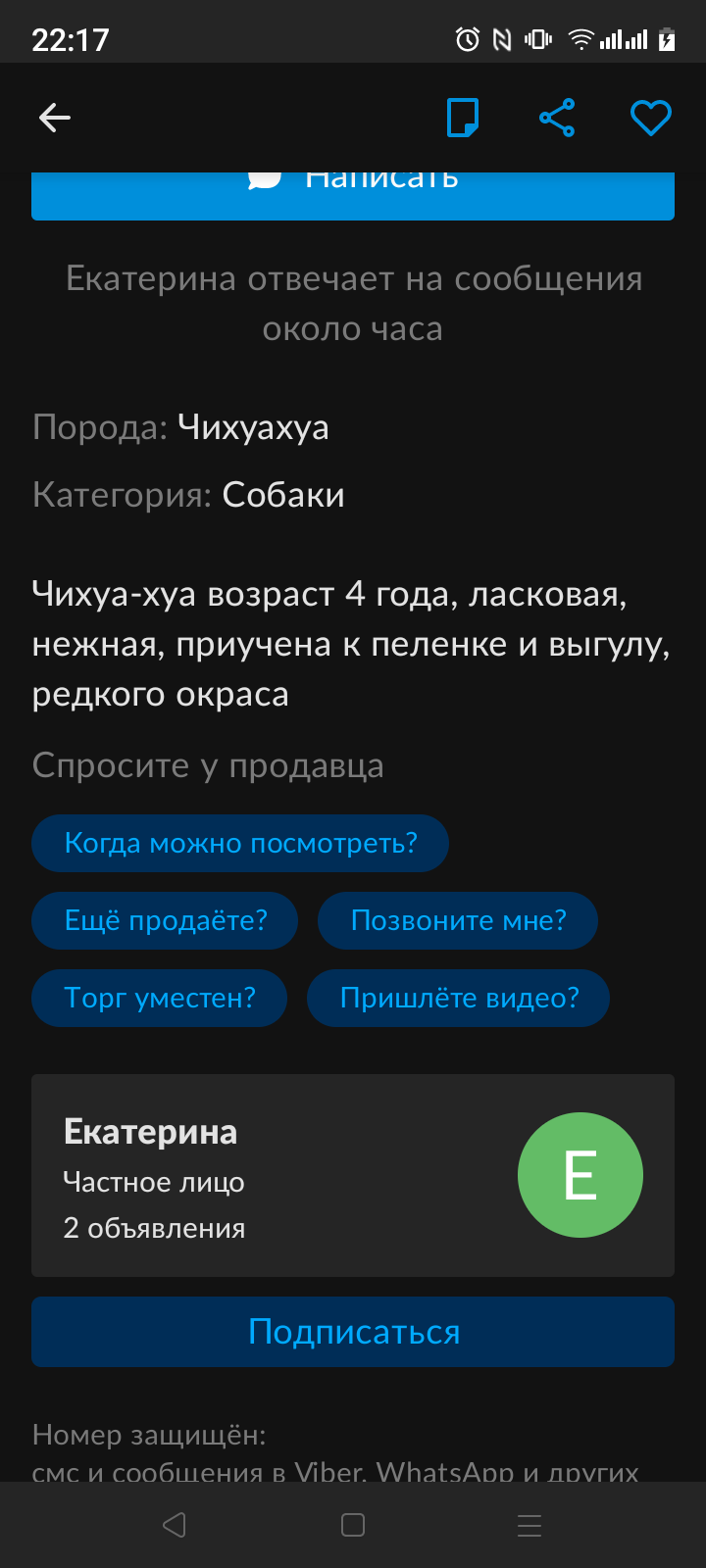The height and width of the screenshot is (1568, 706).
Task: Open seller Екатерина's profile card
Action: [353, 1175]
